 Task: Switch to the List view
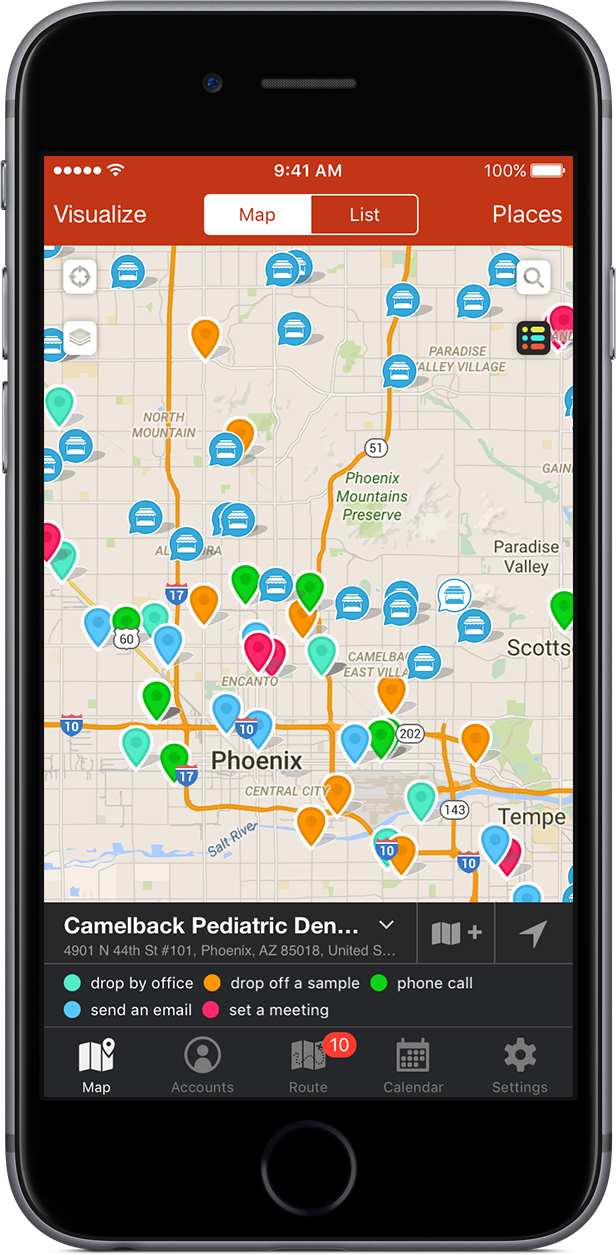pos(364,215)
